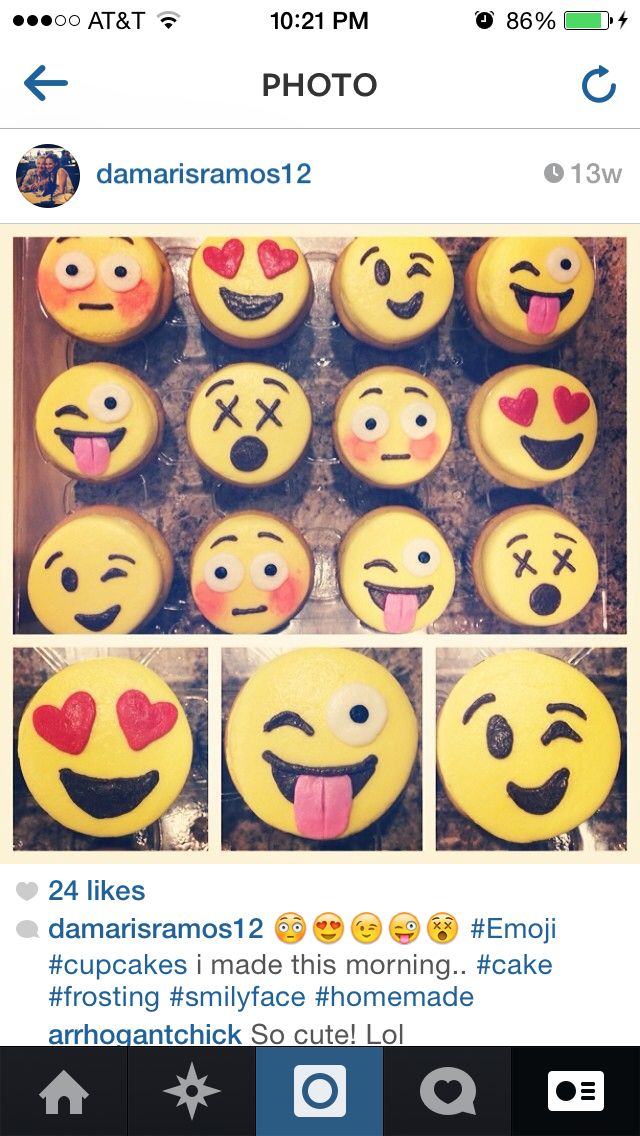This screenshot has width=640, height=1136.
Task: Open damarisramos12 username in post header
Action: click(203, 174)
